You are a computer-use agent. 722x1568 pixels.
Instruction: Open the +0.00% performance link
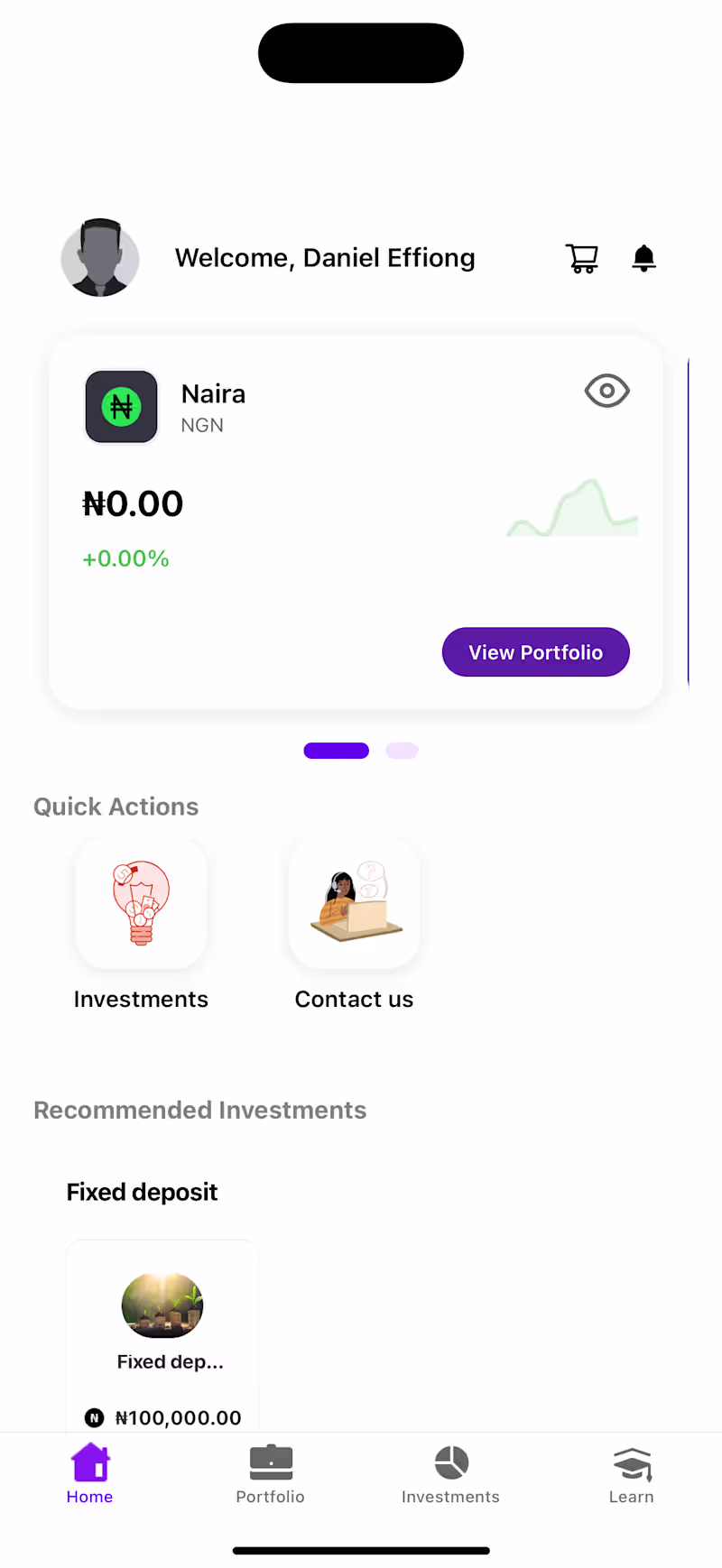[125, 558]
